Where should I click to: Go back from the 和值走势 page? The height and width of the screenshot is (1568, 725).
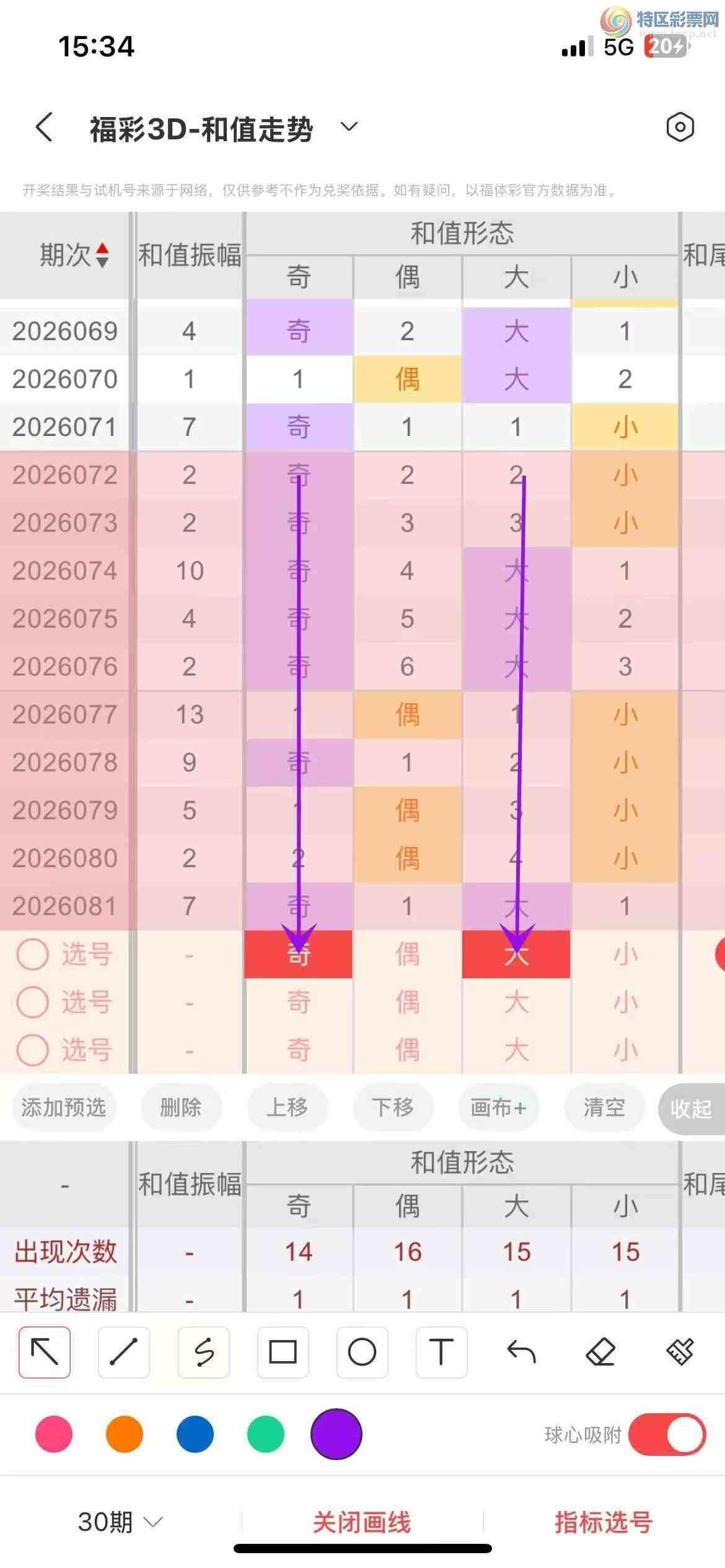click(x=44, y=128)
